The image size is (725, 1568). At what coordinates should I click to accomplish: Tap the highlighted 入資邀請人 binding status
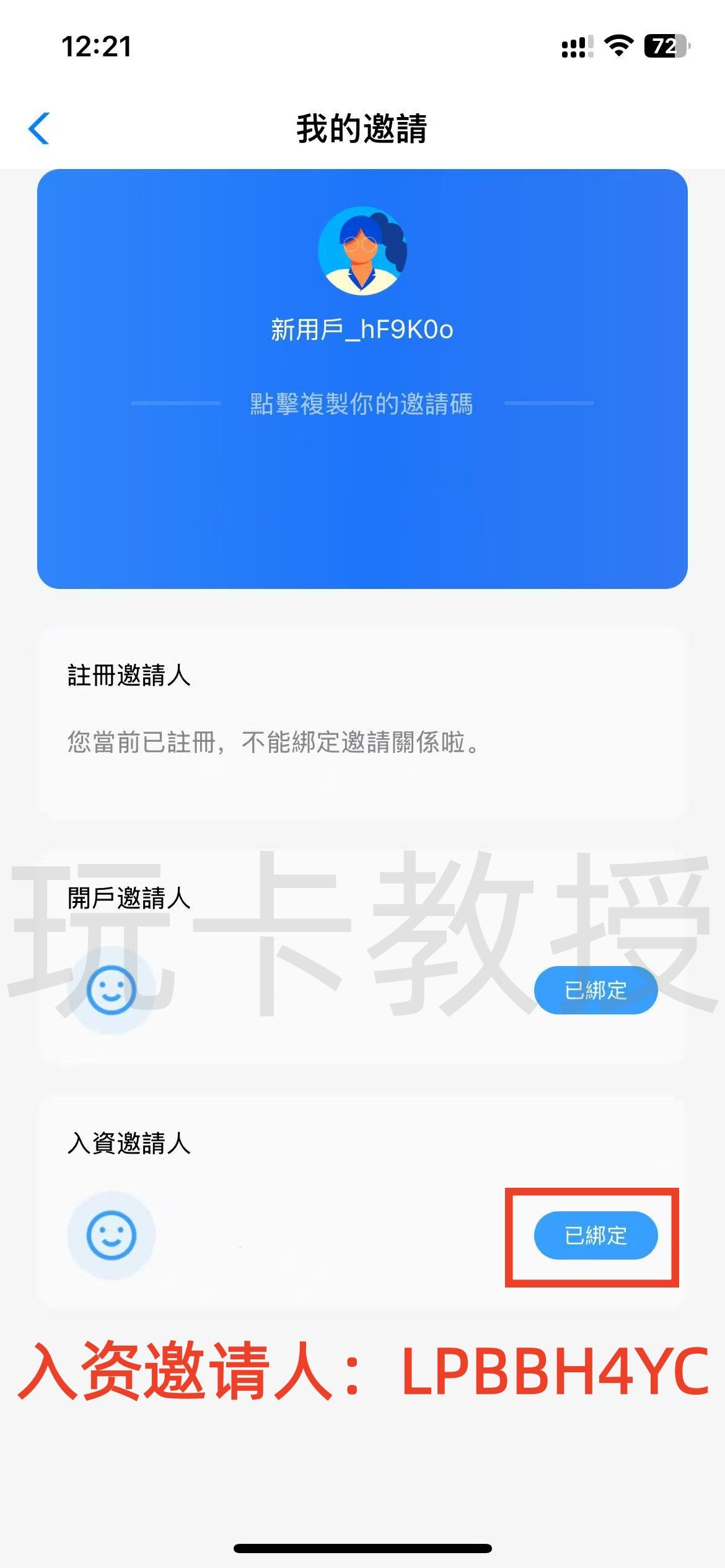pos(595,1235)
